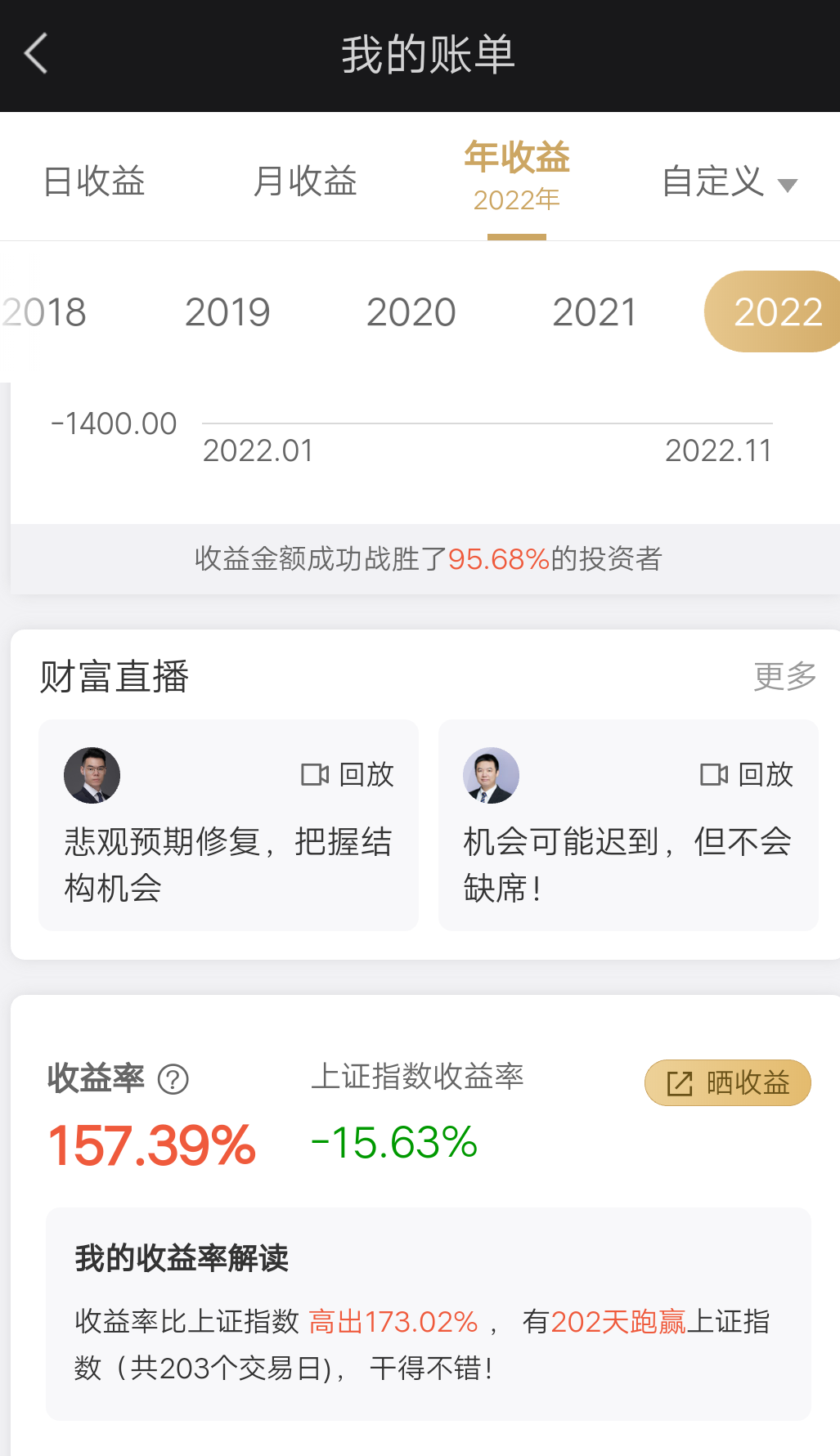
Task: Switch to the 日收益 tab
Action: click(x=94, y=181)
